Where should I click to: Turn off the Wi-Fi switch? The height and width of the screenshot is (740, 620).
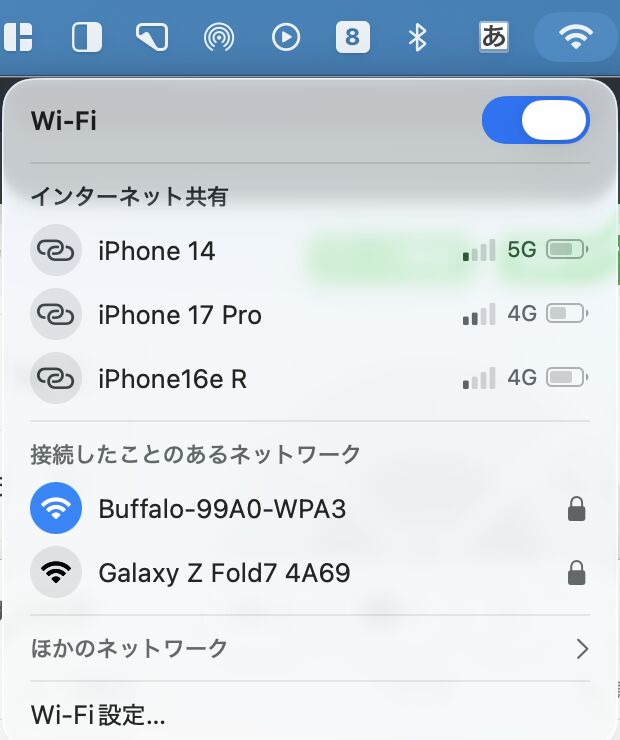pos(535,121)
